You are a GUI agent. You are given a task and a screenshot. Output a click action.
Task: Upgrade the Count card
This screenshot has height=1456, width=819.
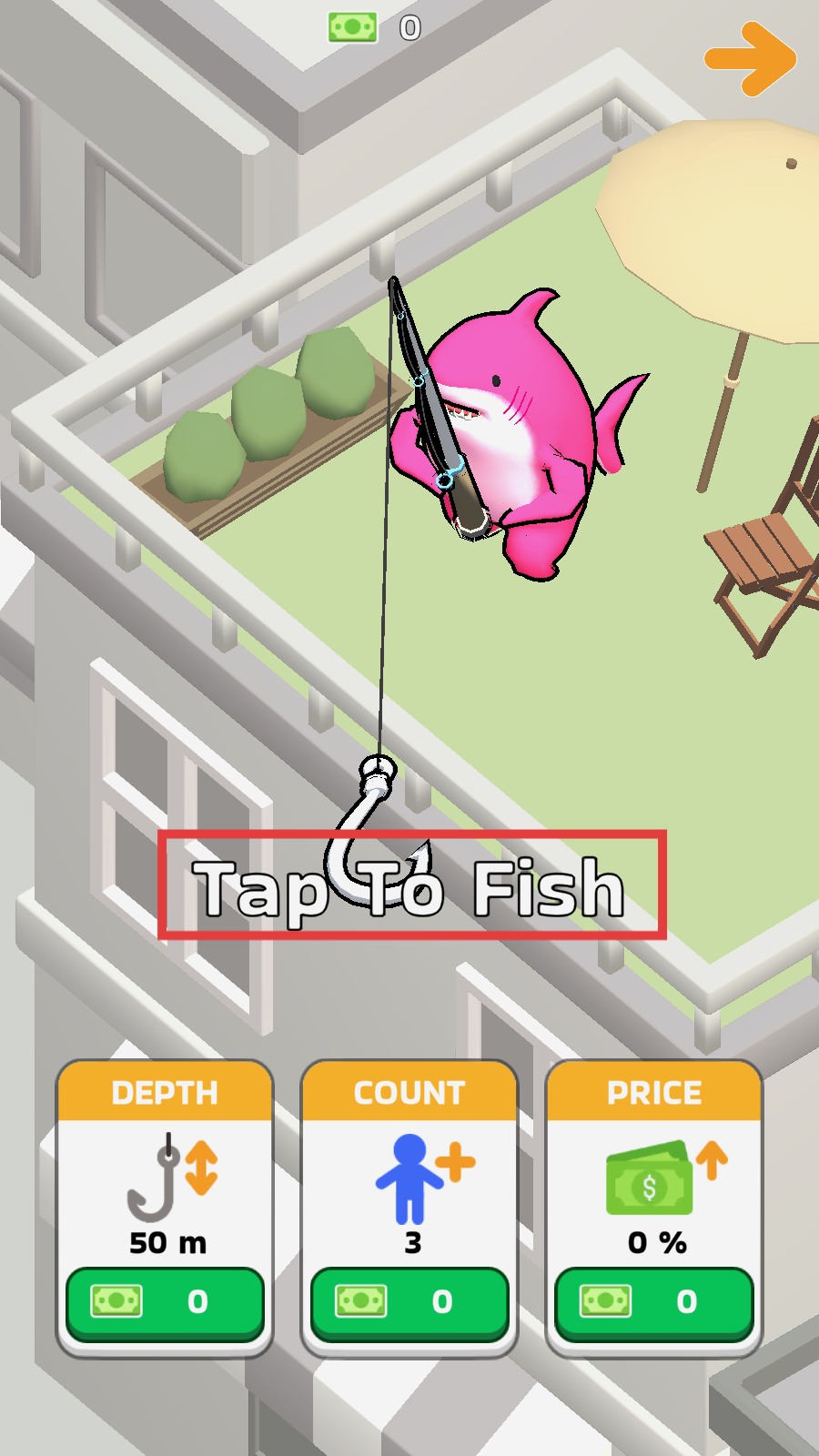point(409,1302)
